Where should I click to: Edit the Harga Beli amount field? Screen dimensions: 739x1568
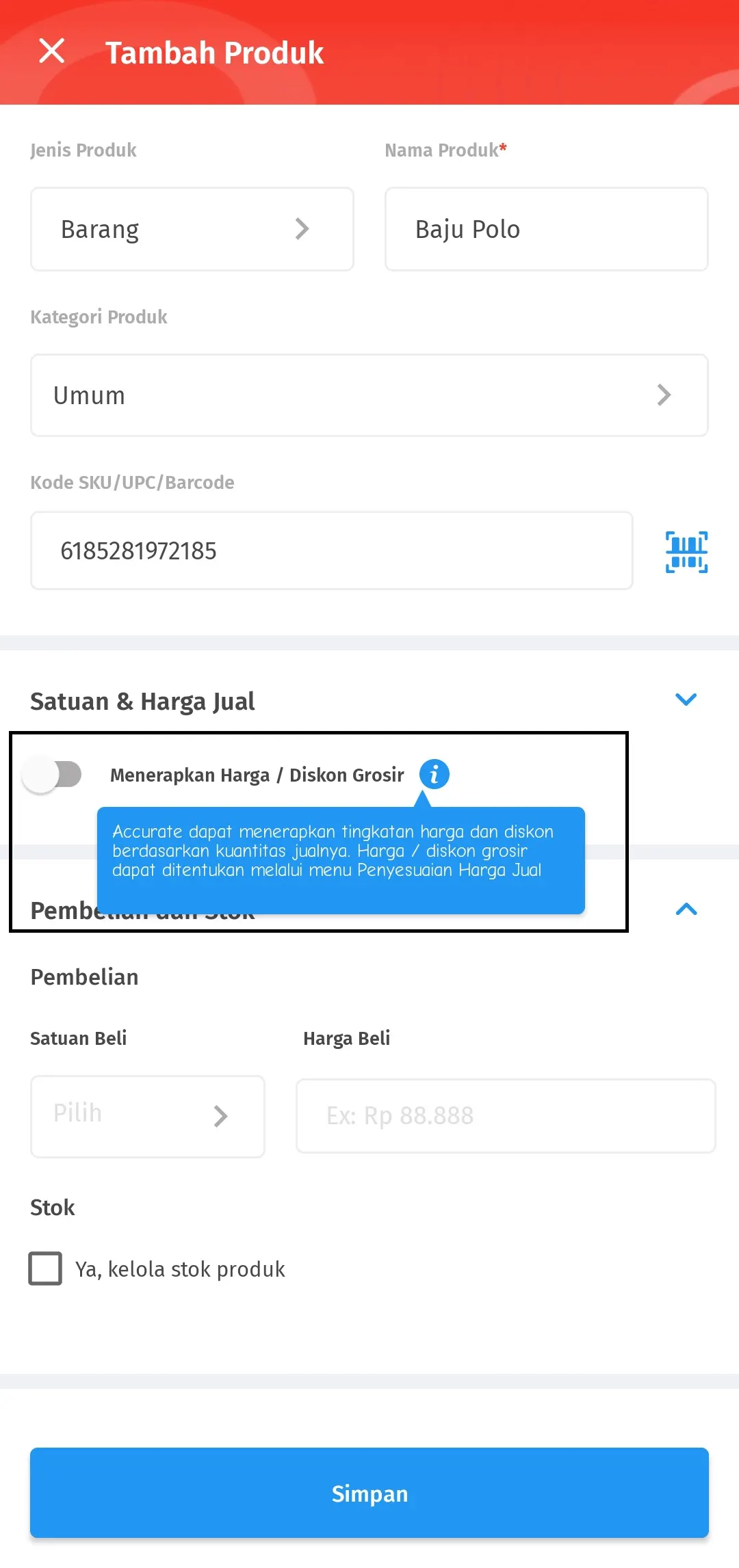point(505,1116)
